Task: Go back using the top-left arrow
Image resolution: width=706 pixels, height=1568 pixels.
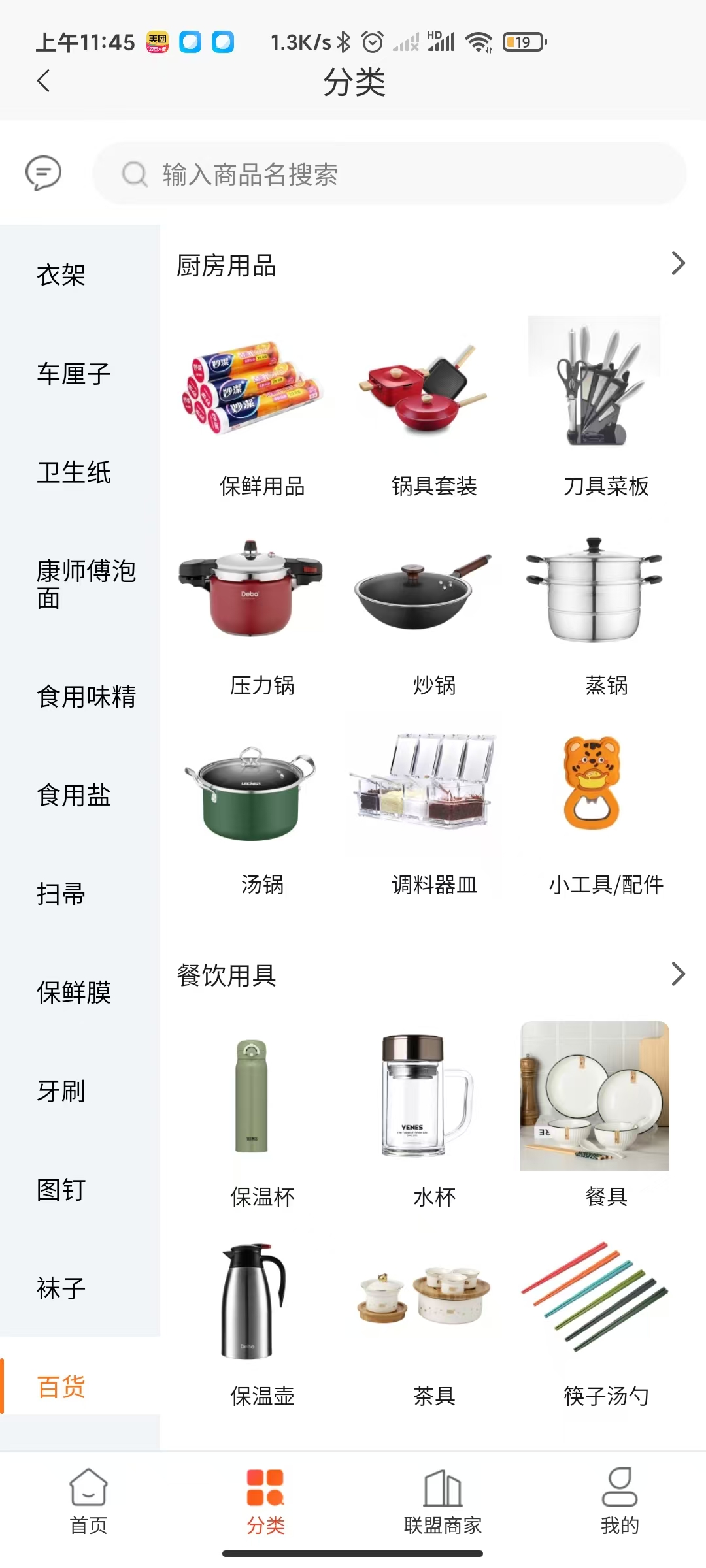Action: point(44,81)
